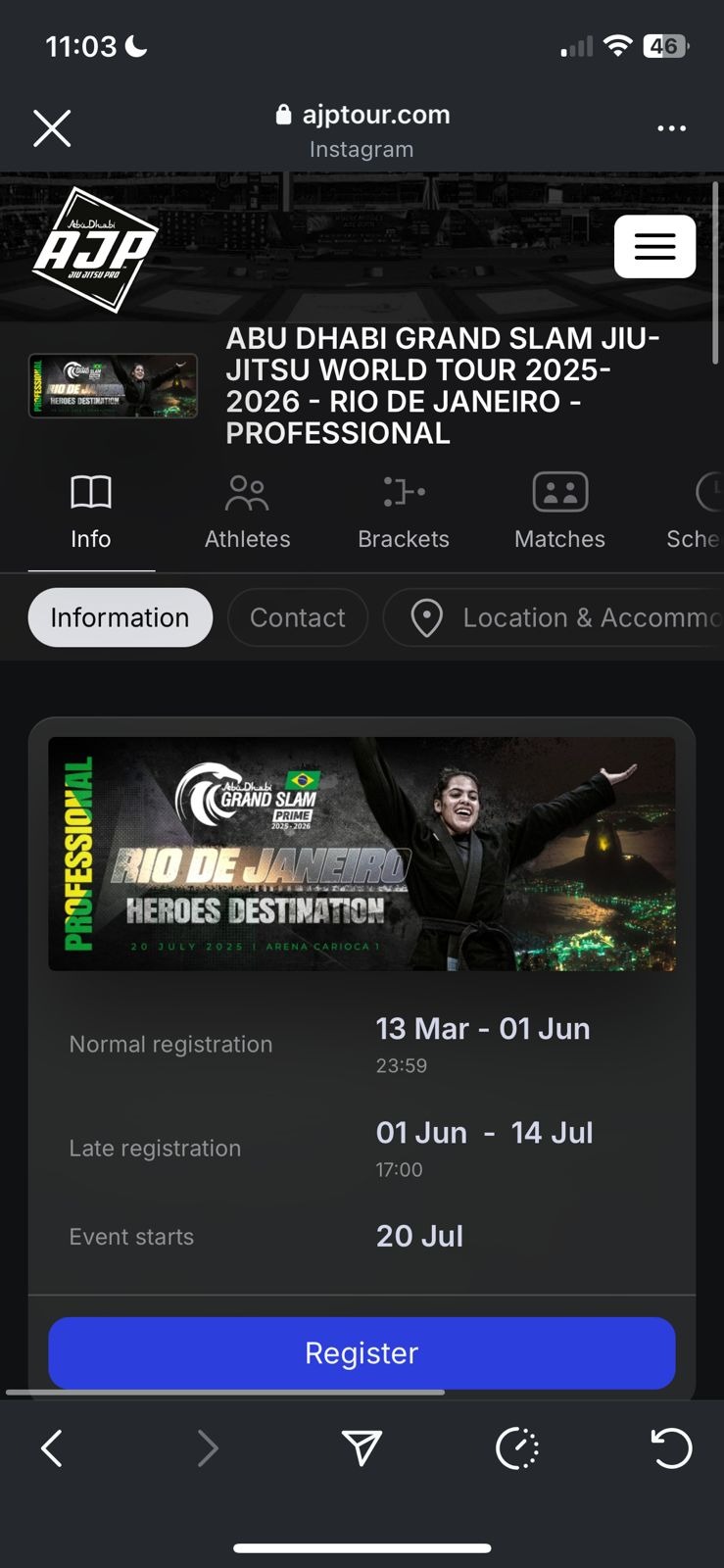The width and height of the screenshot is (724, 1568).
Task: Open the browsing activity icon
Action: 517,1447
